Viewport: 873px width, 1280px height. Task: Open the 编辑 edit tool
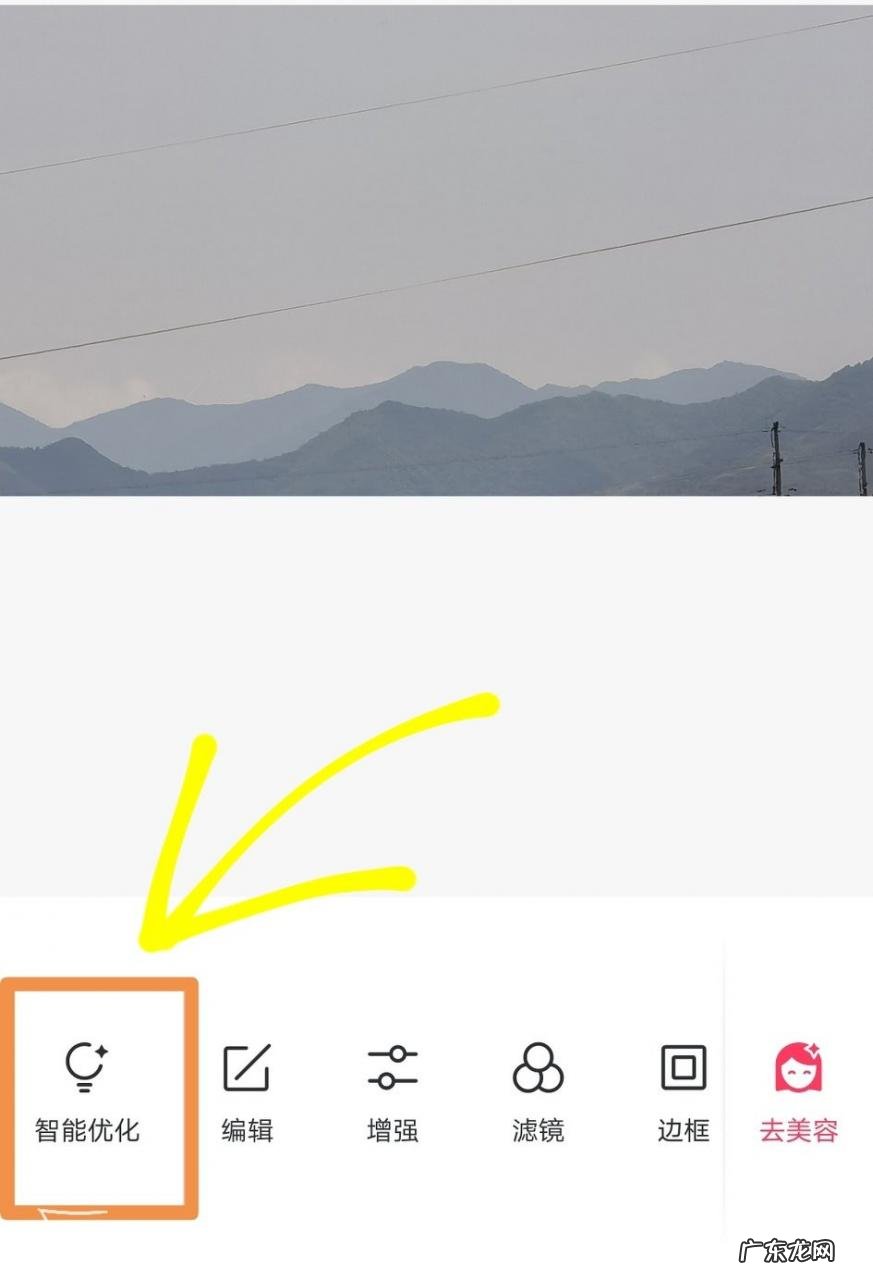(247, 1092)
